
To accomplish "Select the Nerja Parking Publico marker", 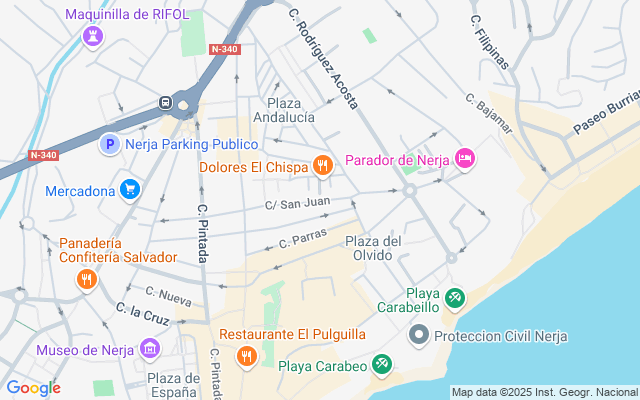I will (110, 144).
